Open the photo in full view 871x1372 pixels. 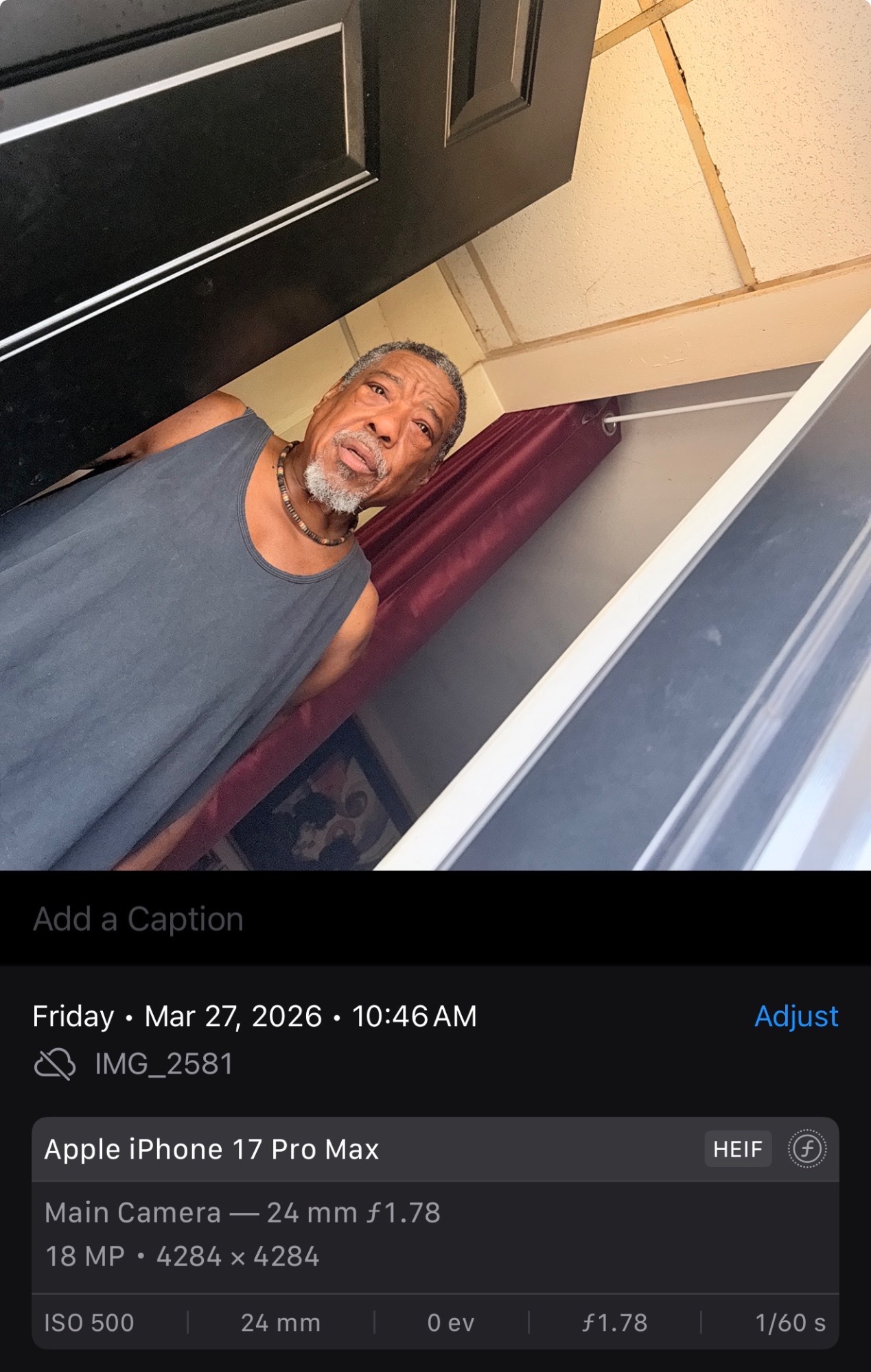coord(435,435)
